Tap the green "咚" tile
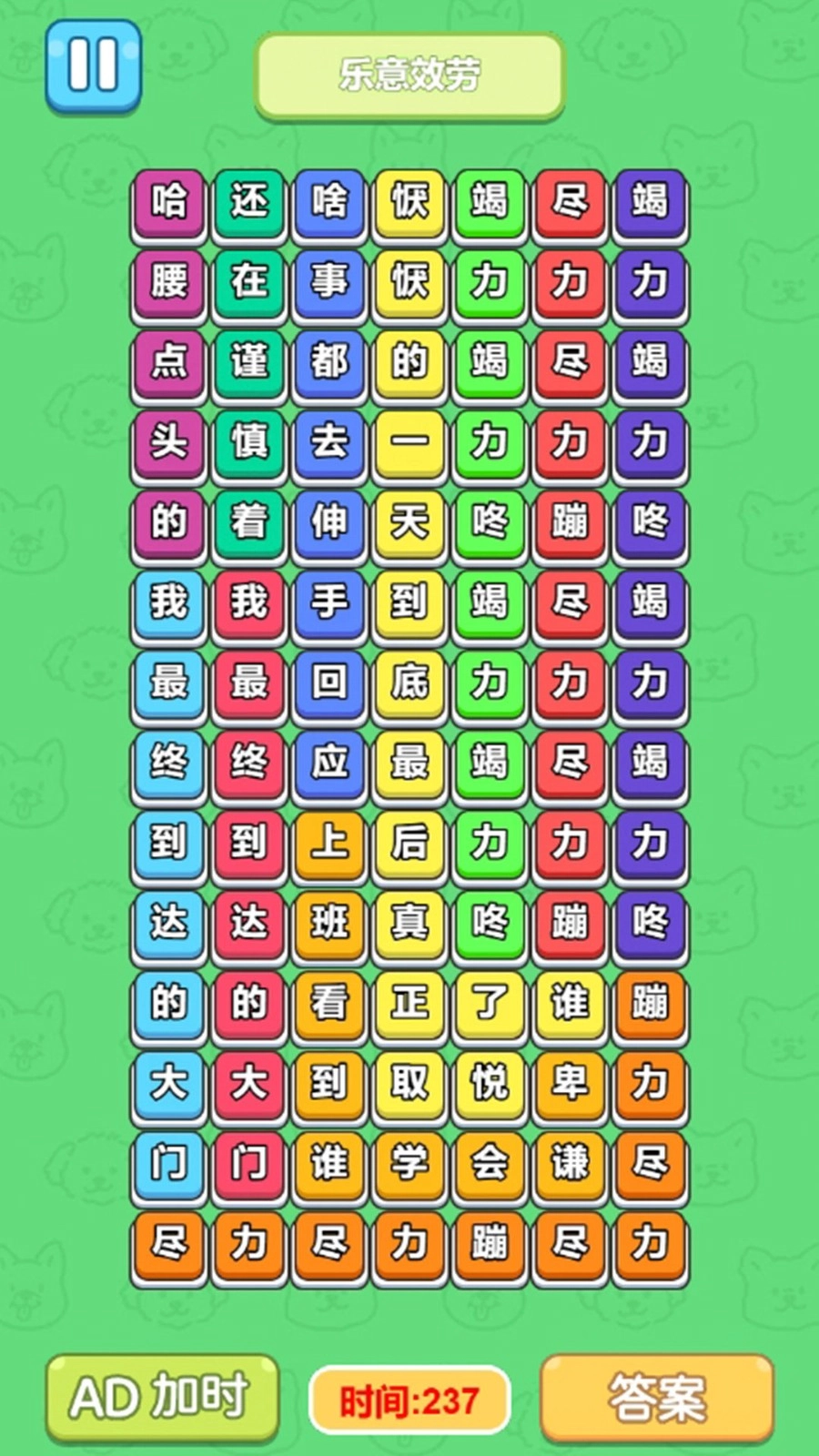 [489, 526]
